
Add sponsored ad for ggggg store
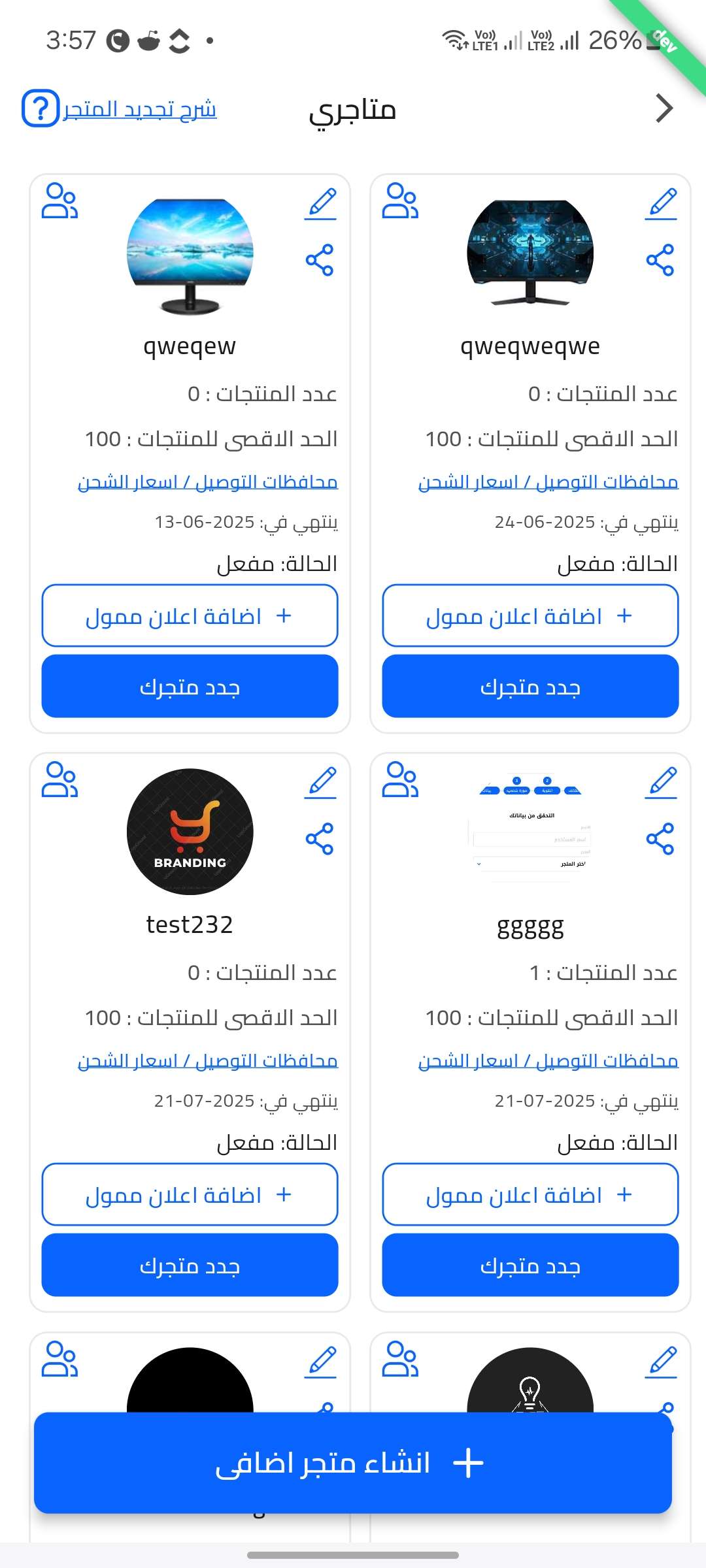click(x=530, y=1194)
